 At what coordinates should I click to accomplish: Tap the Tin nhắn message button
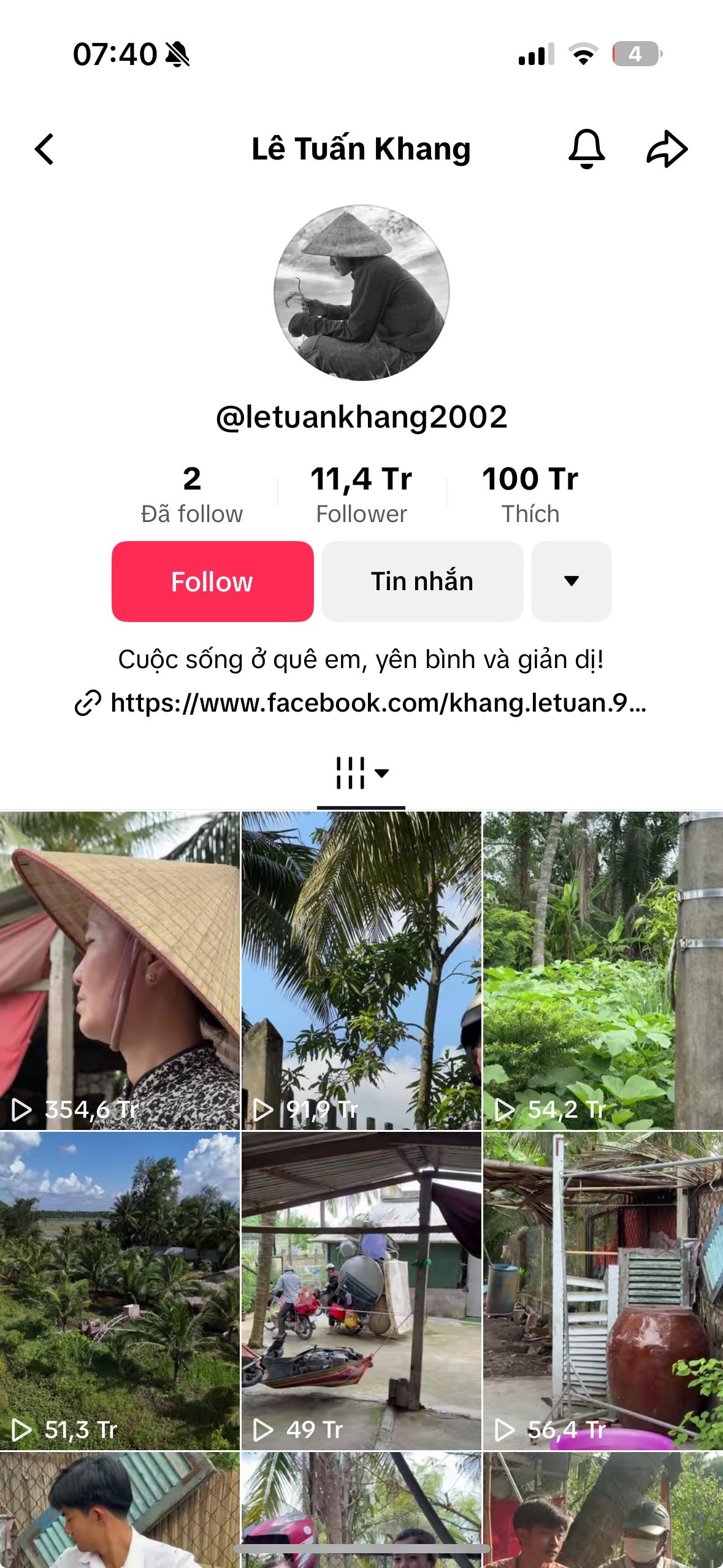click(x=422, y=581)
